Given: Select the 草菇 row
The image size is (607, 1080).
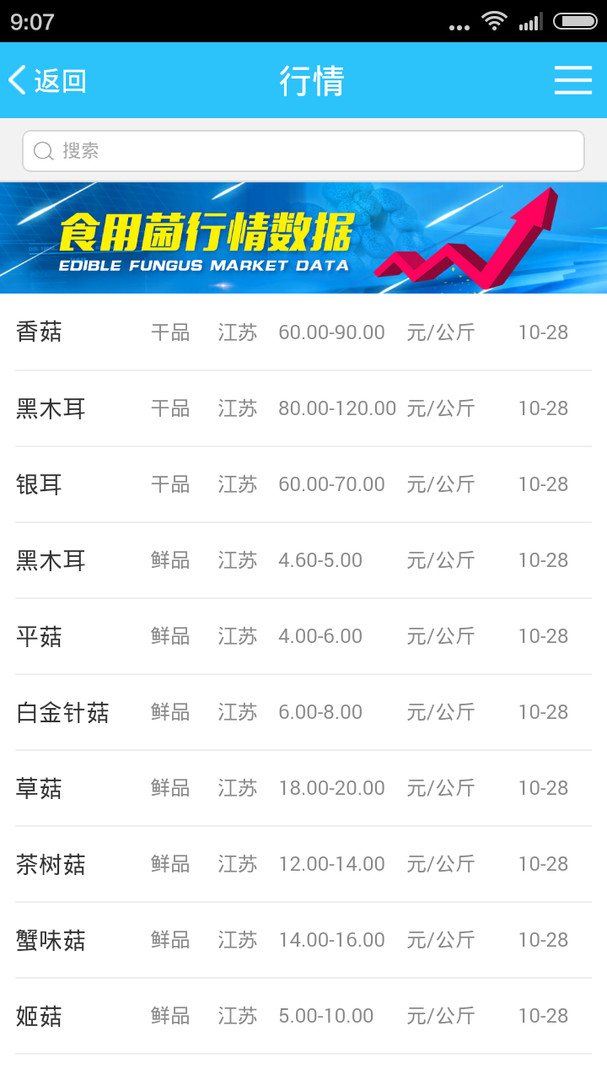Looking at the screenshot, I should click(x=303, y=788).
